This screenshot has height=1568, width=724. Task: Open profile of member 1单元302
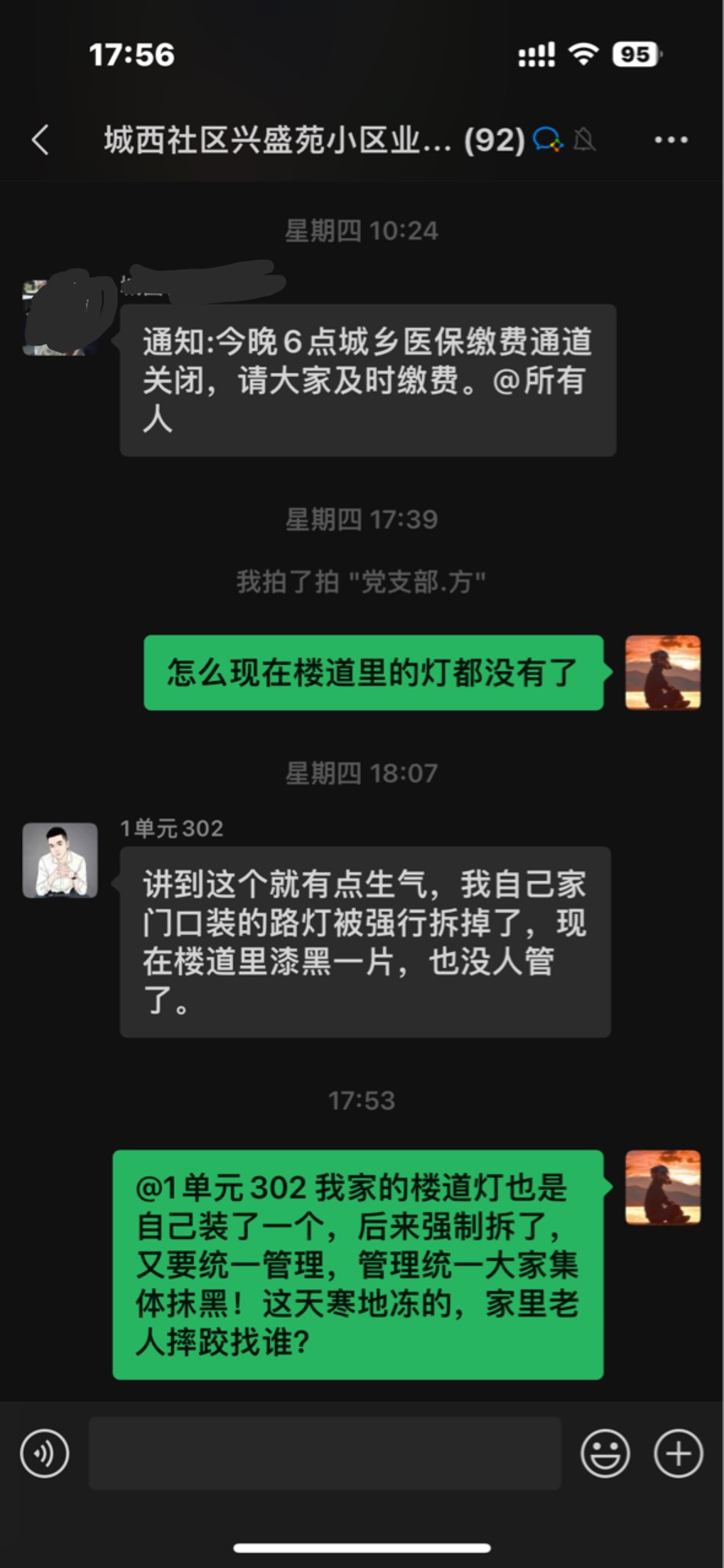click(60, 860)
